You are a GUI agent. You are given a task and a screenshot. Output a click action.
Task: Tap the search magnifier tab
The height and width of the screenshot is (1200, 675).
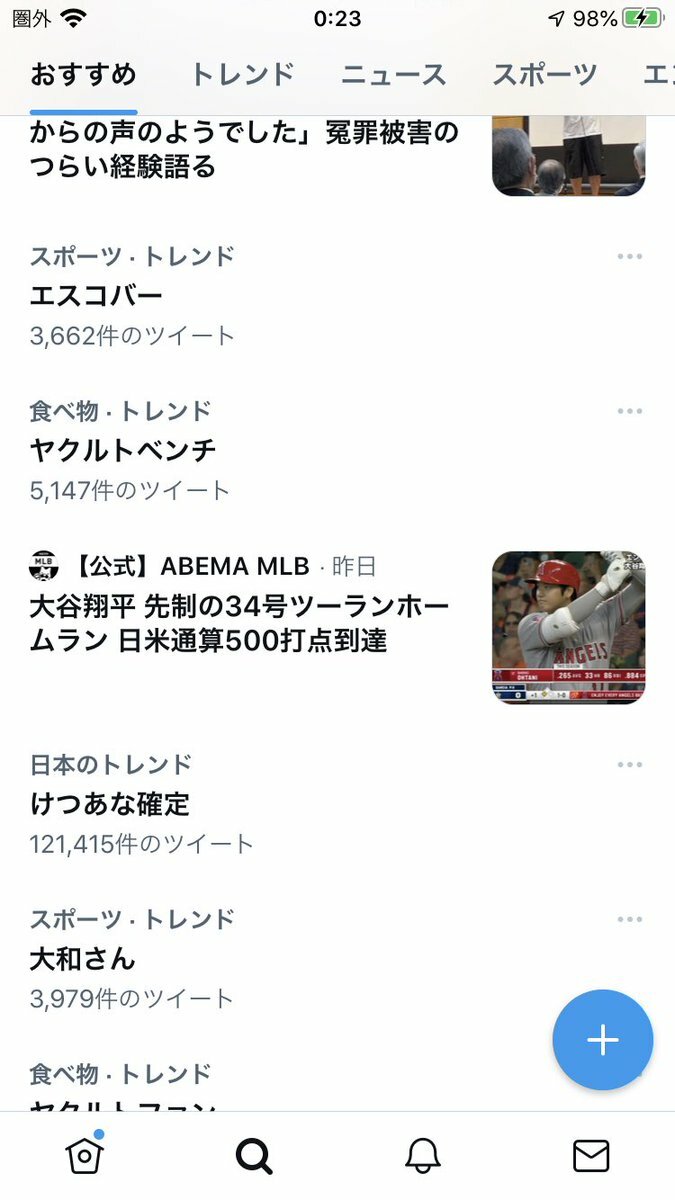254,1156
